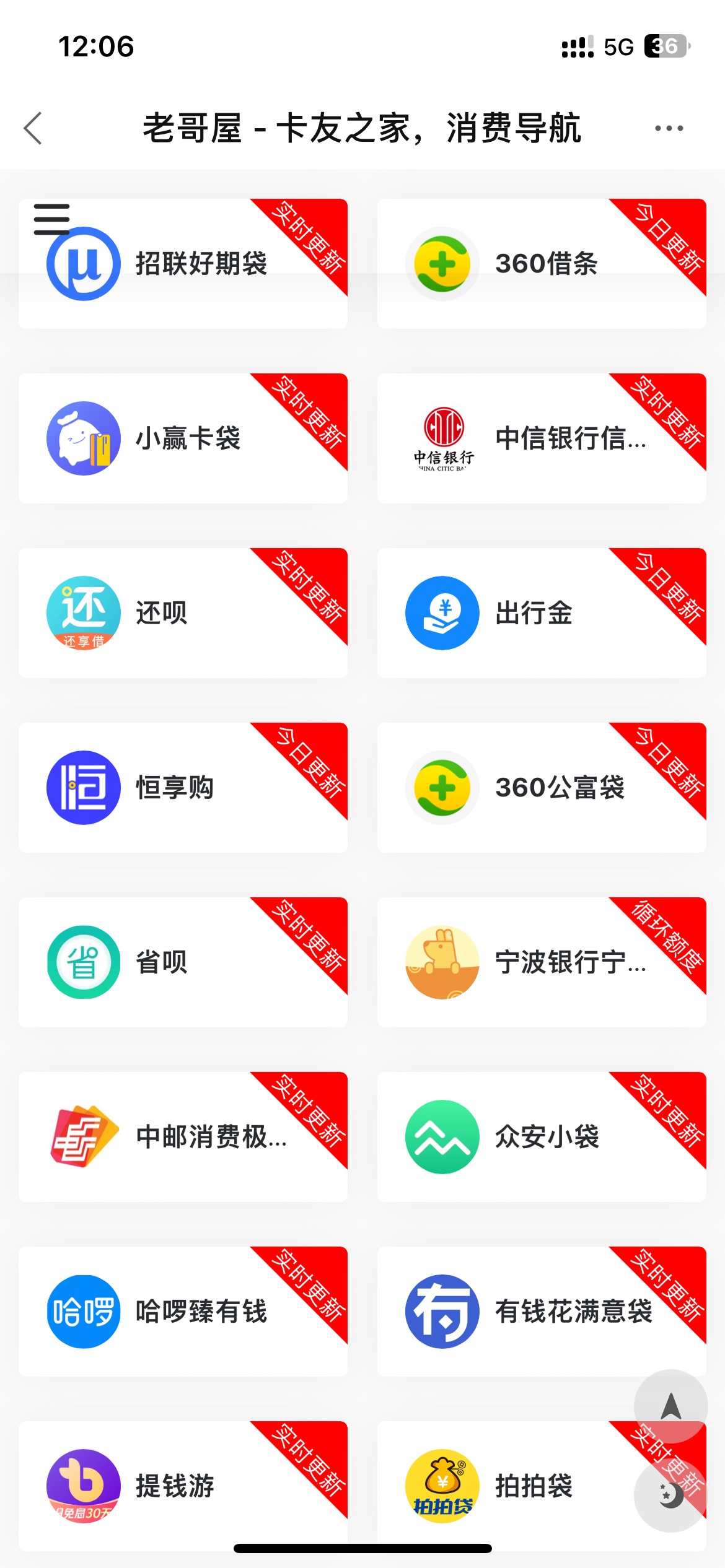Select the 众安小袋 card

542,1137
